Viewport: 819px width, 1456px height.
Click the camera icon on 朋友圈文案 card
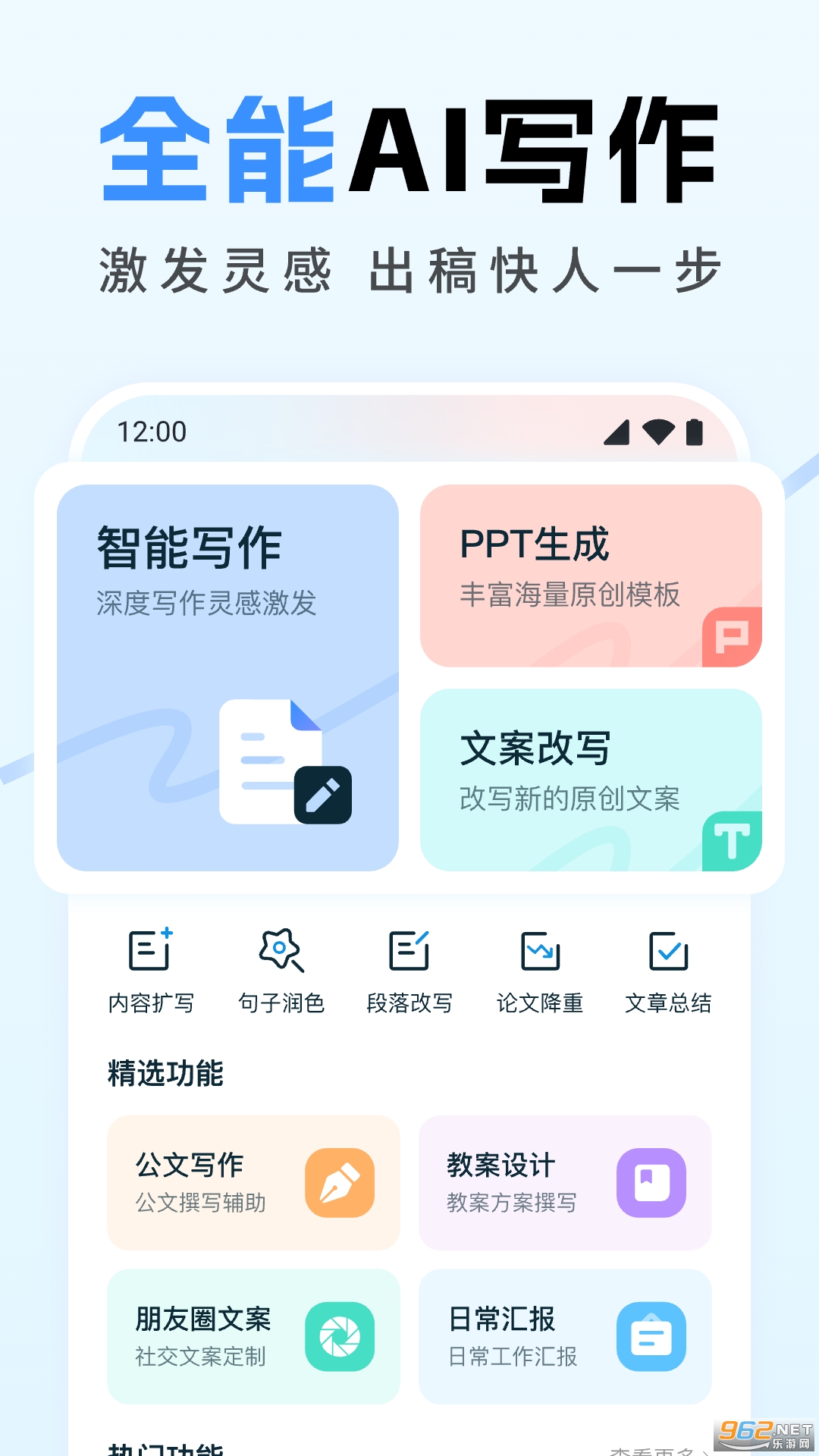[342, 1336]
